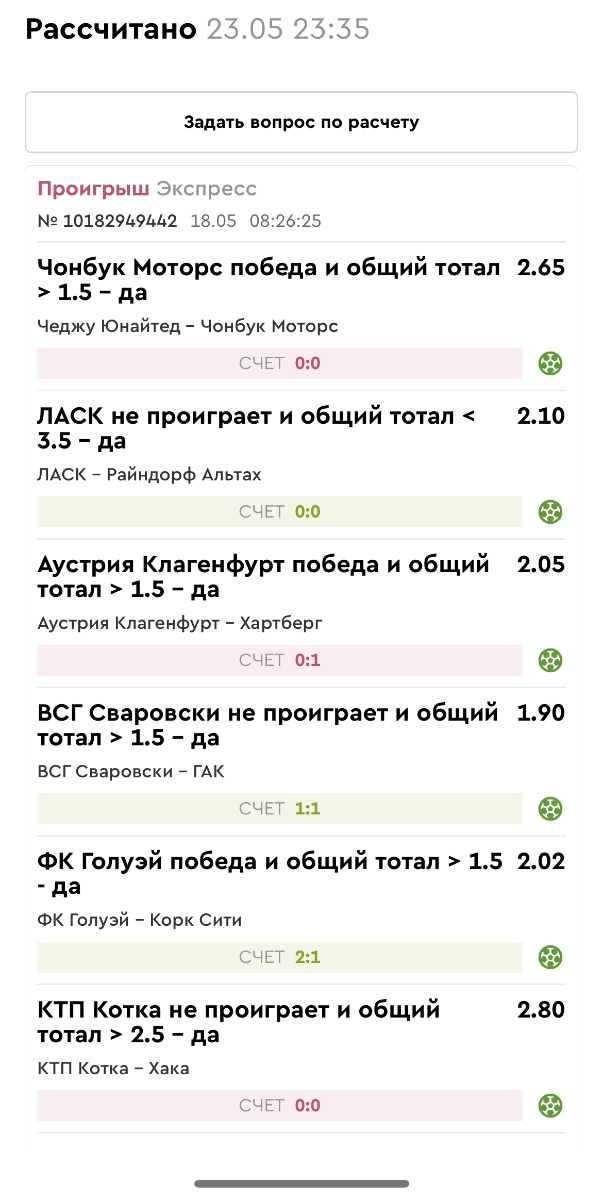The height and width of the screenshot is (1200, 603).
Task: View the КТП Котка – Хака bet
Action: coord(113,1068)
